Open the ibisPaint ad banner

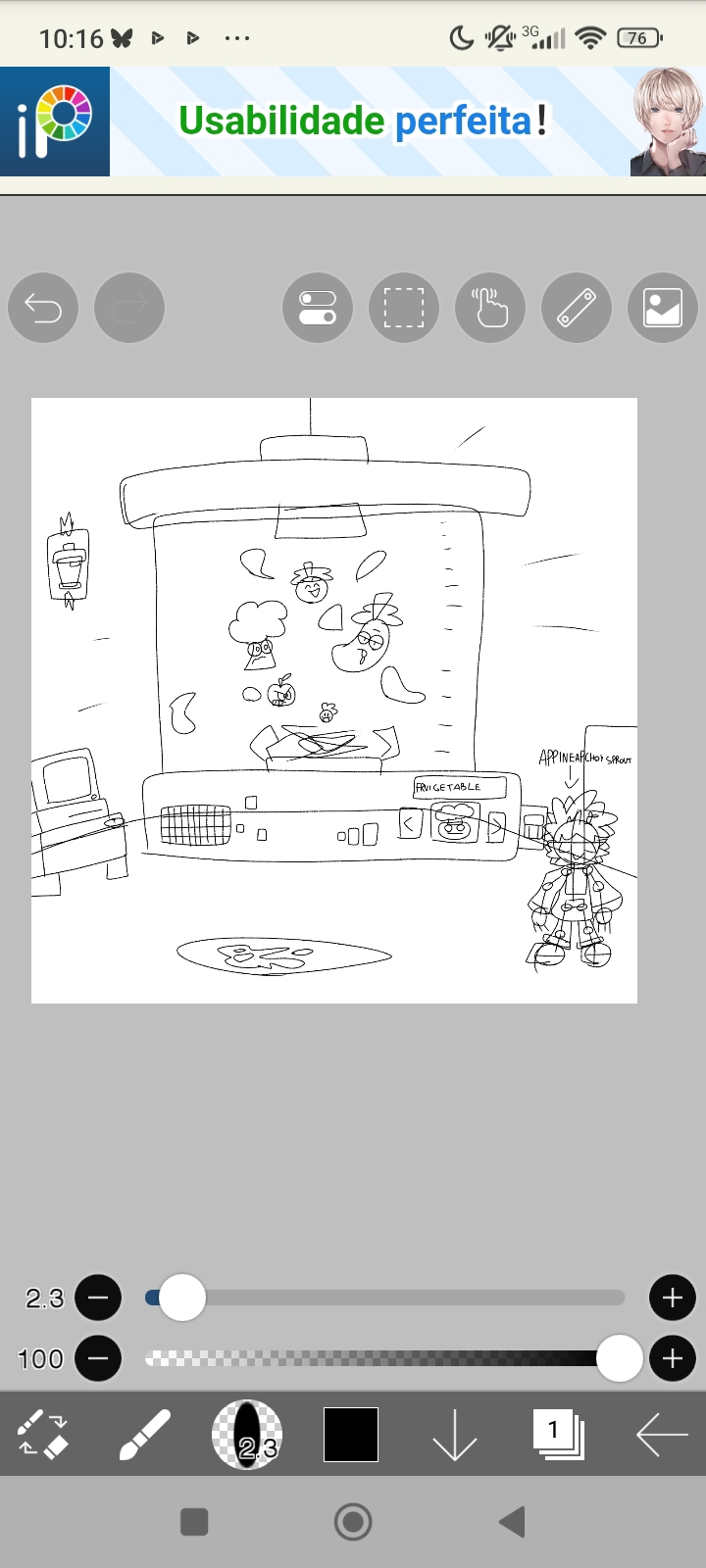[x=353, y=122]
